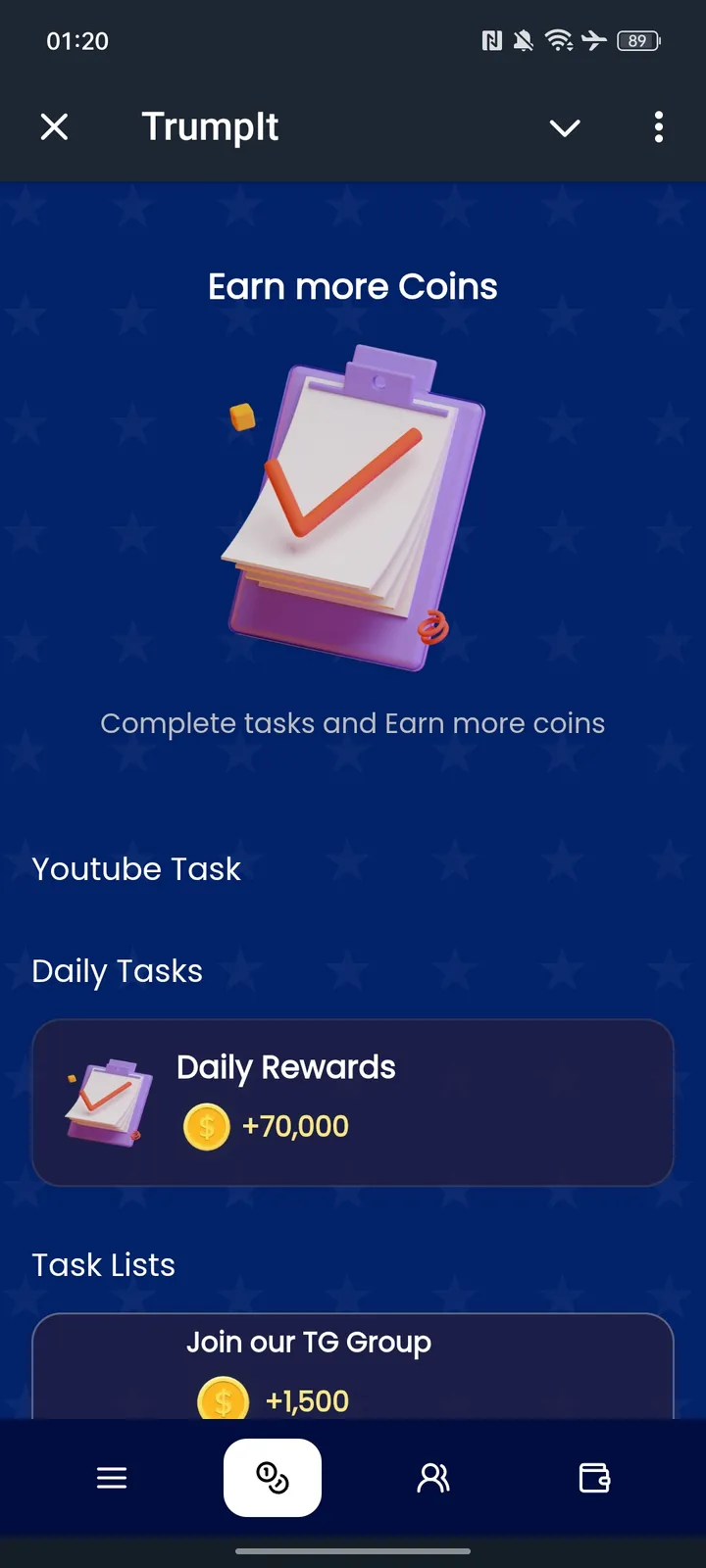Select the coins tasks tab

tap(273, 1478)
